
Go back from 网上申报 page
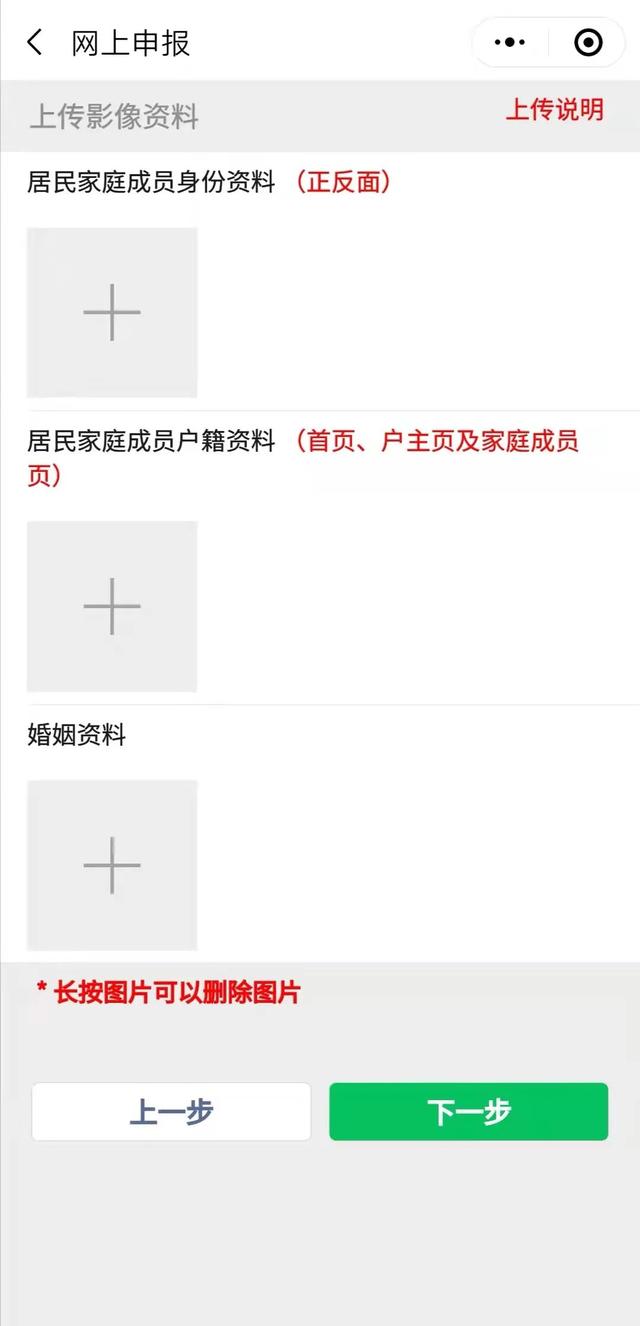(x=35, y=43)
